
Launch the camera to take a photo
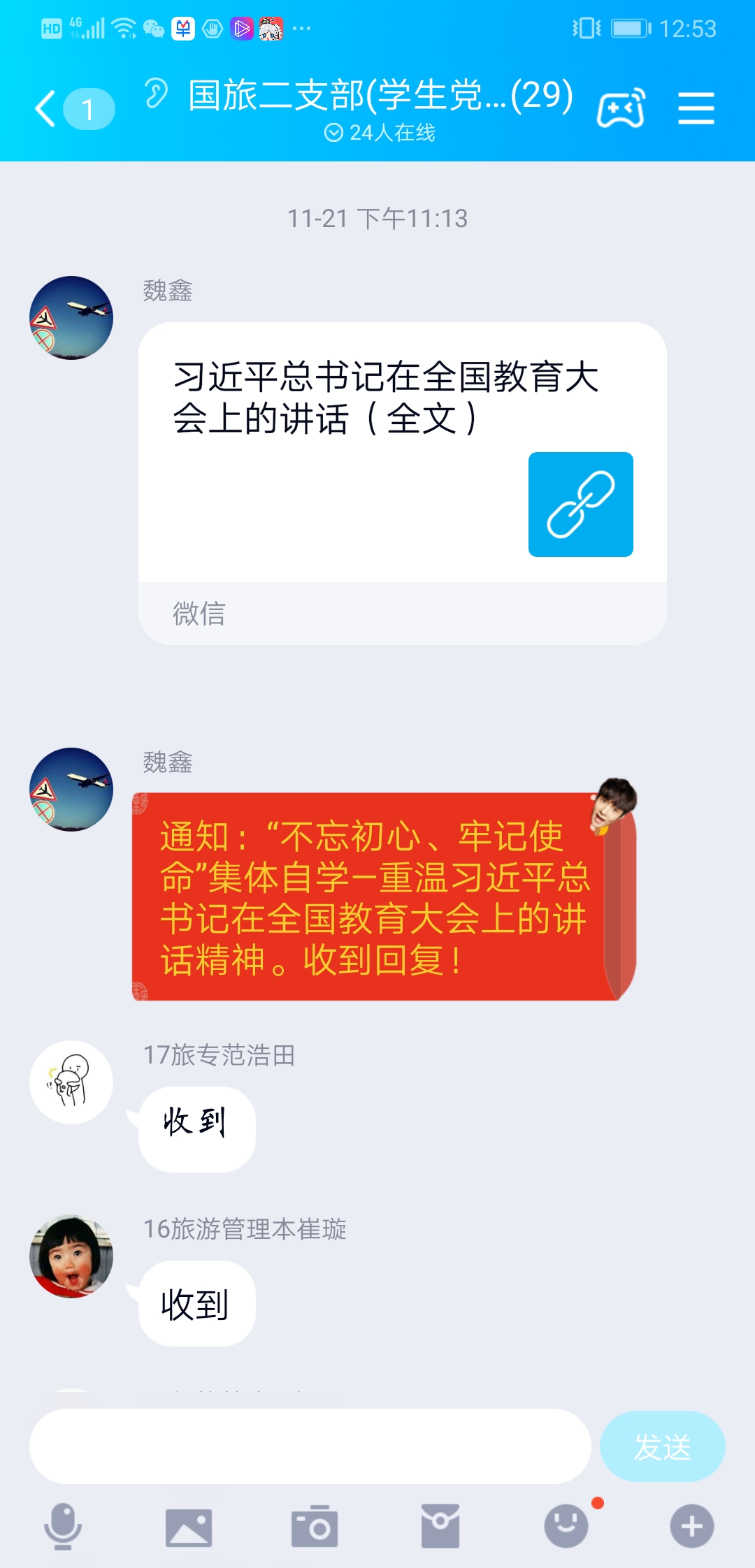tap(315, 1526)
